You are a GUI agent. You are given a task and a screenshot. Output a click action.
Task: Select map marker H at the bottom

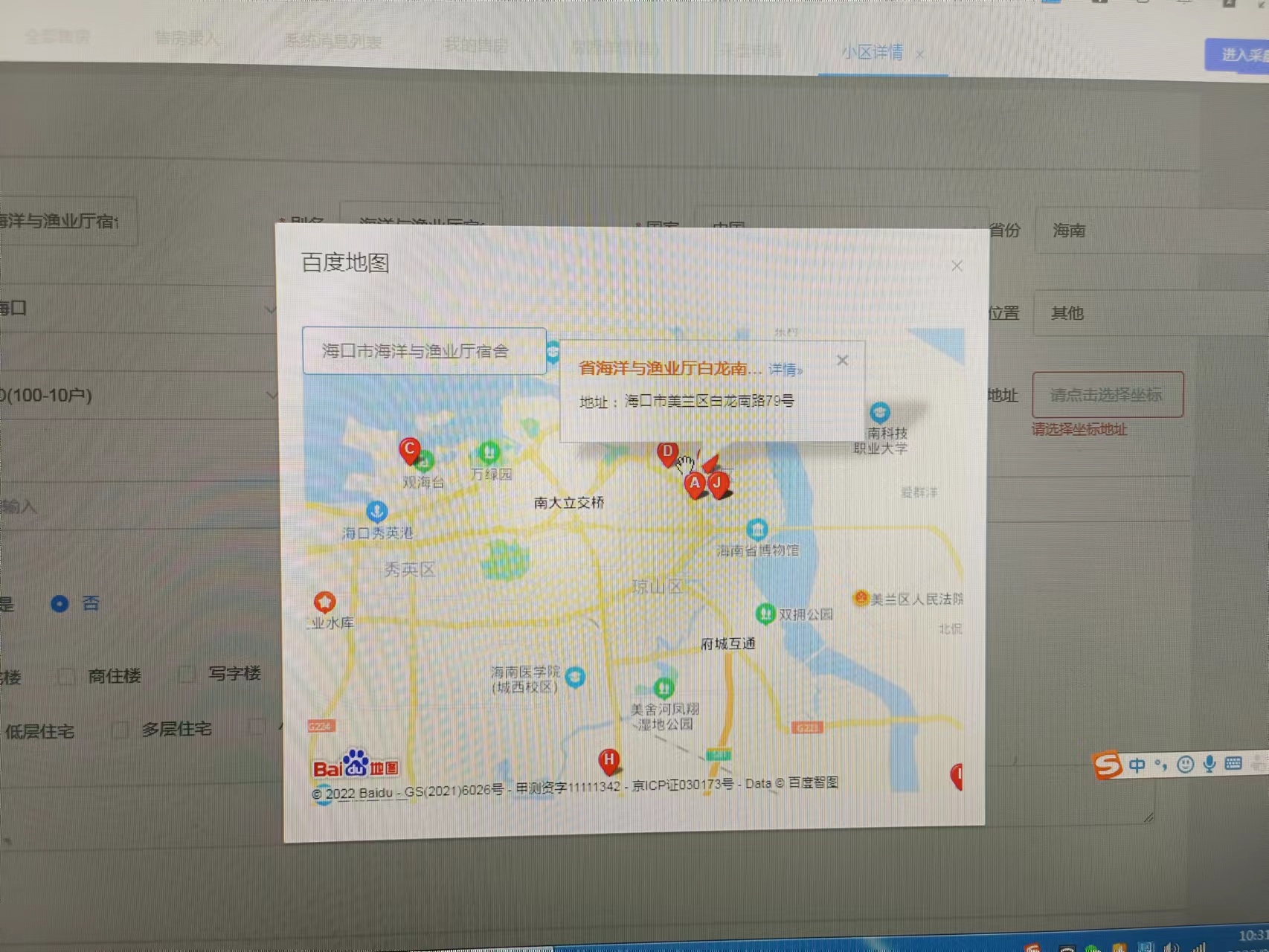(608, 760)
